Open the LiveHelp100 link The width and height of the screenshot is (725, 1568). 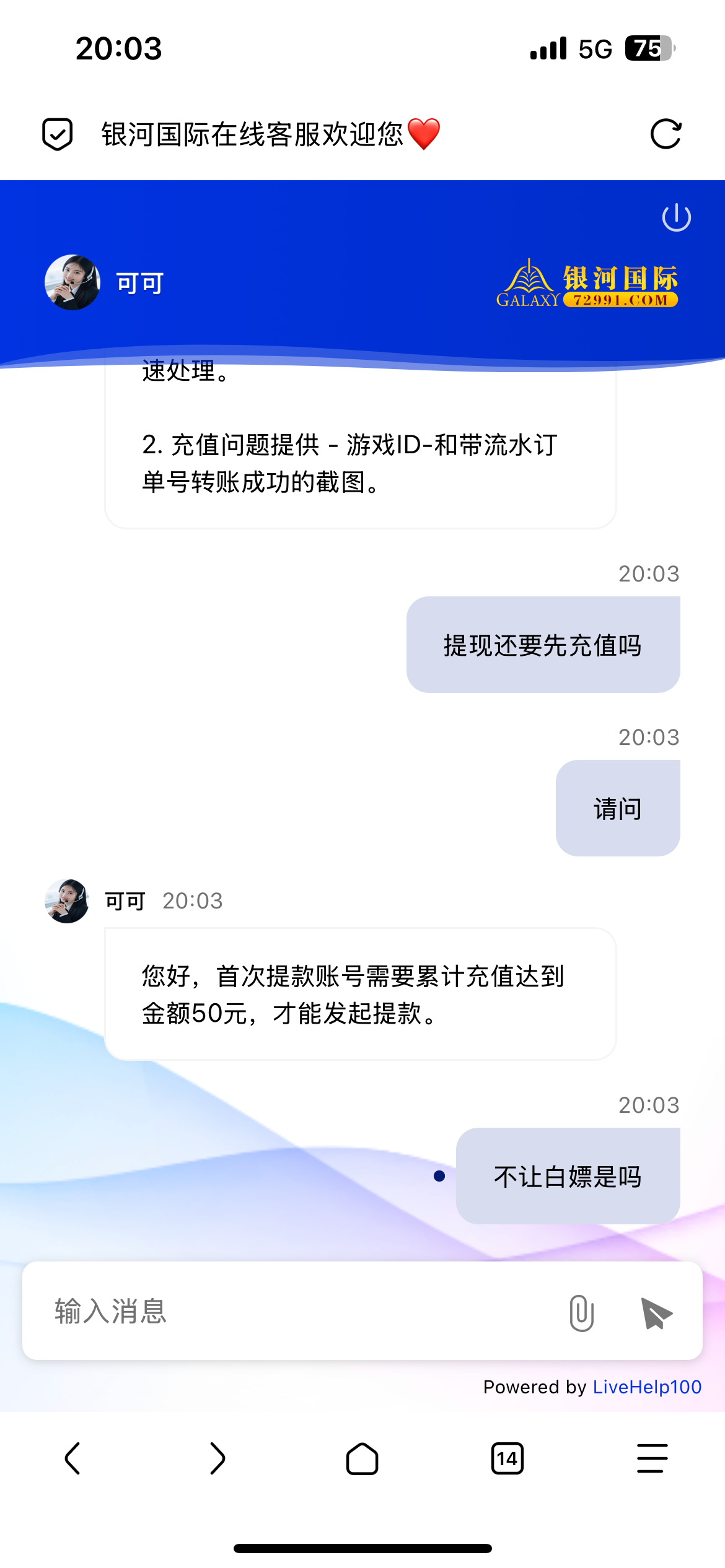(x=647, y=1387)
